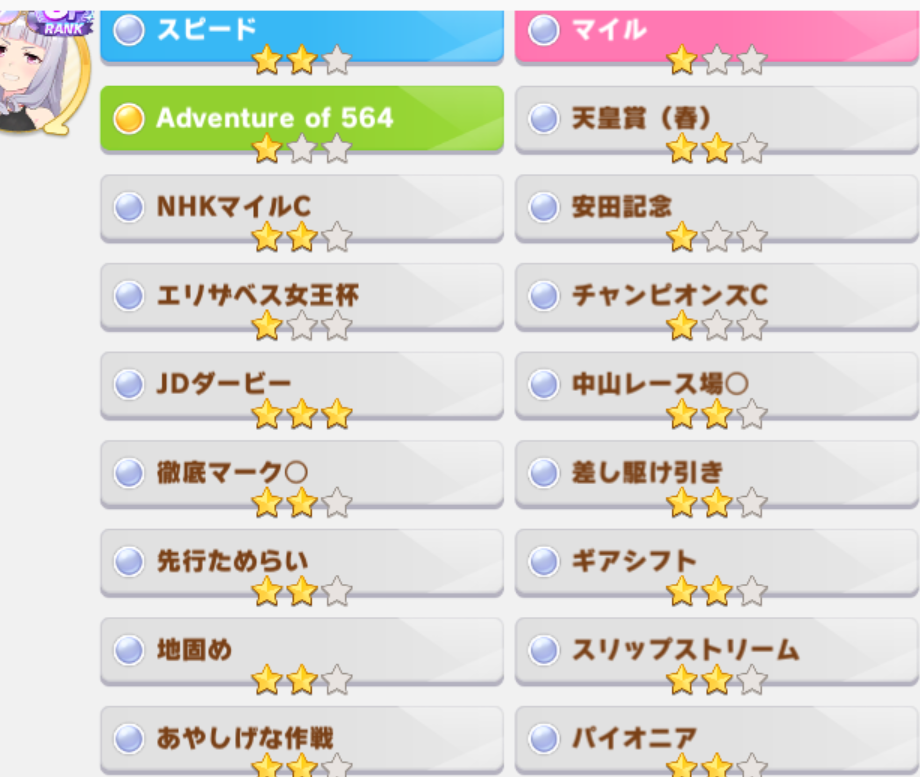Open the チャンピオンズC factor
This screenshot has height=777, width=920.
[716, 296]
